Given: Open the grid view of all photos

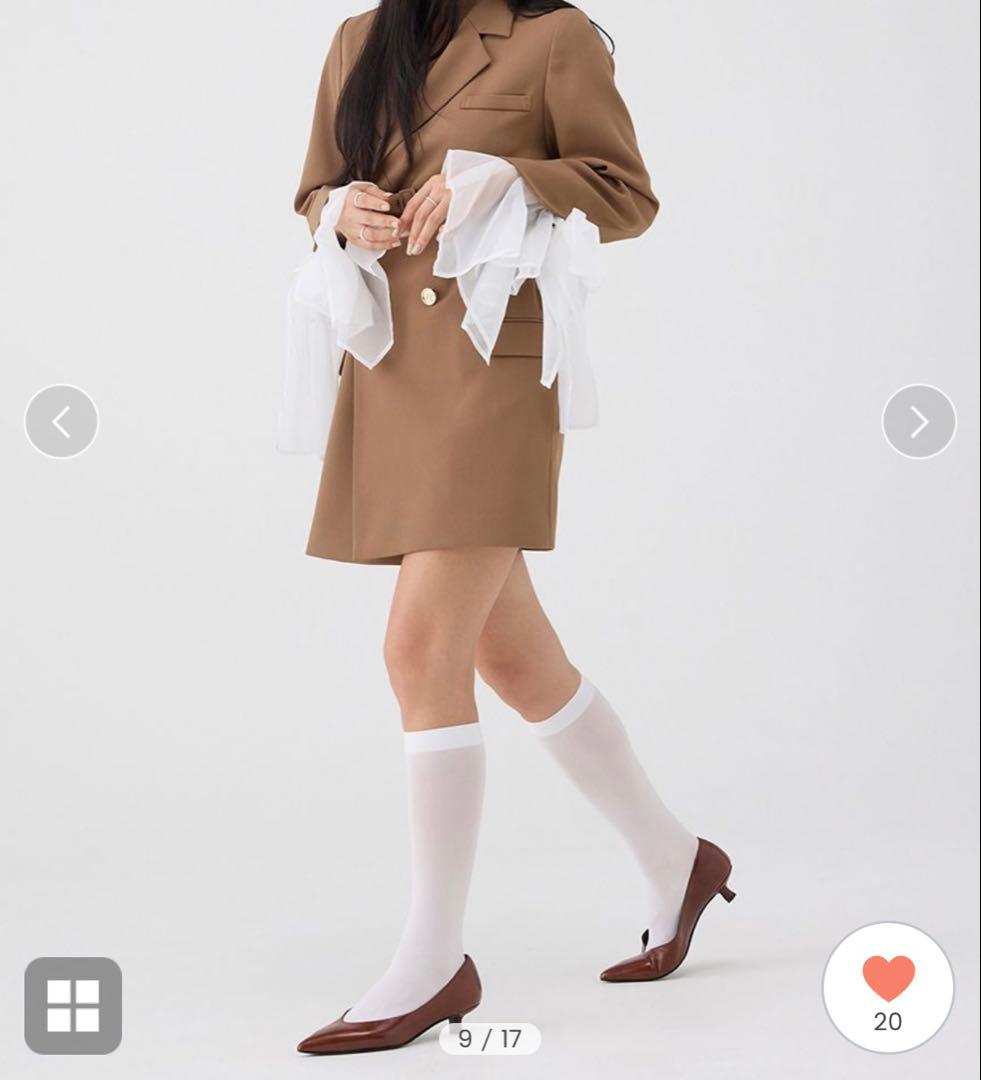Looking at the screenshot, I should pyautogui.click(x=73, y=1005).
